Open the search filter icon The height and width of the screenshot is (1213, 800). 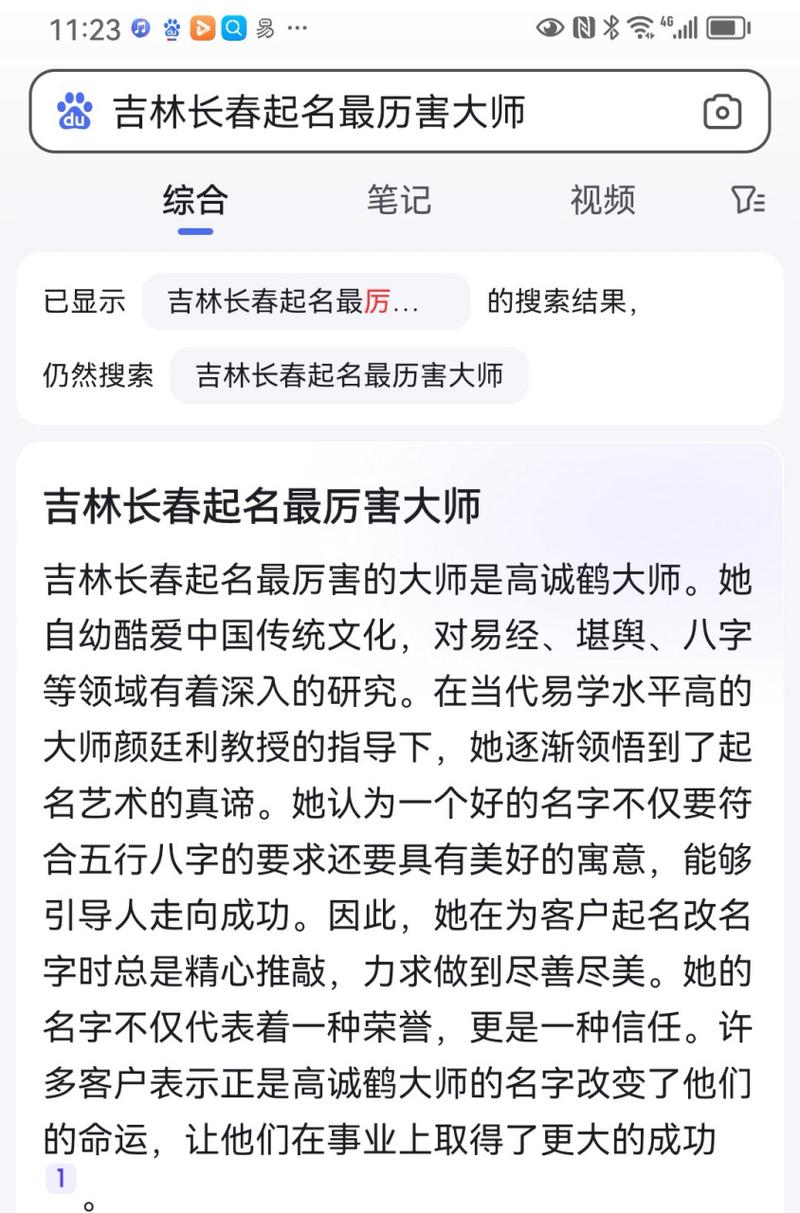pos(748,200)
